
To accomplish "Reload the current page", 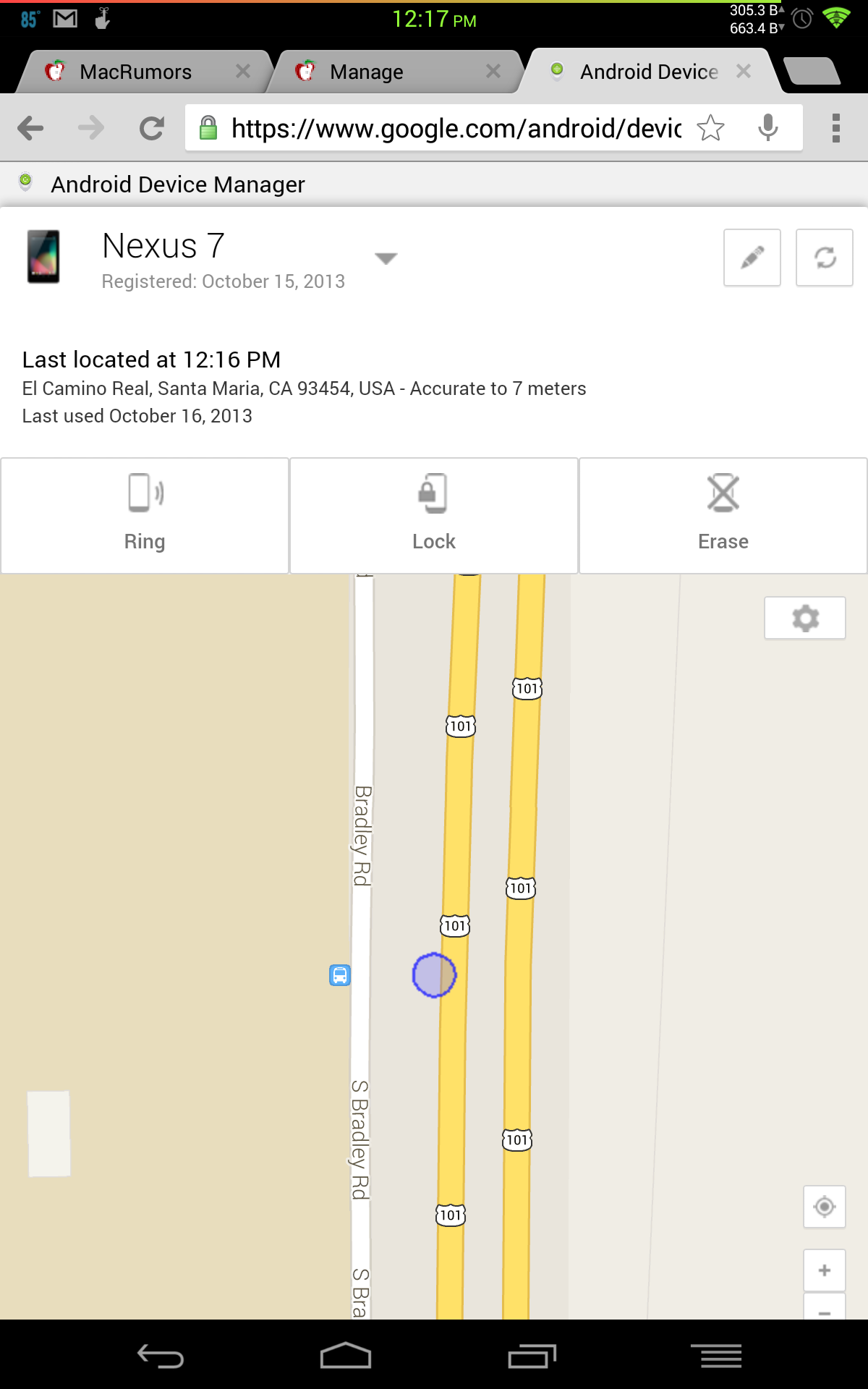I will 152,129.
